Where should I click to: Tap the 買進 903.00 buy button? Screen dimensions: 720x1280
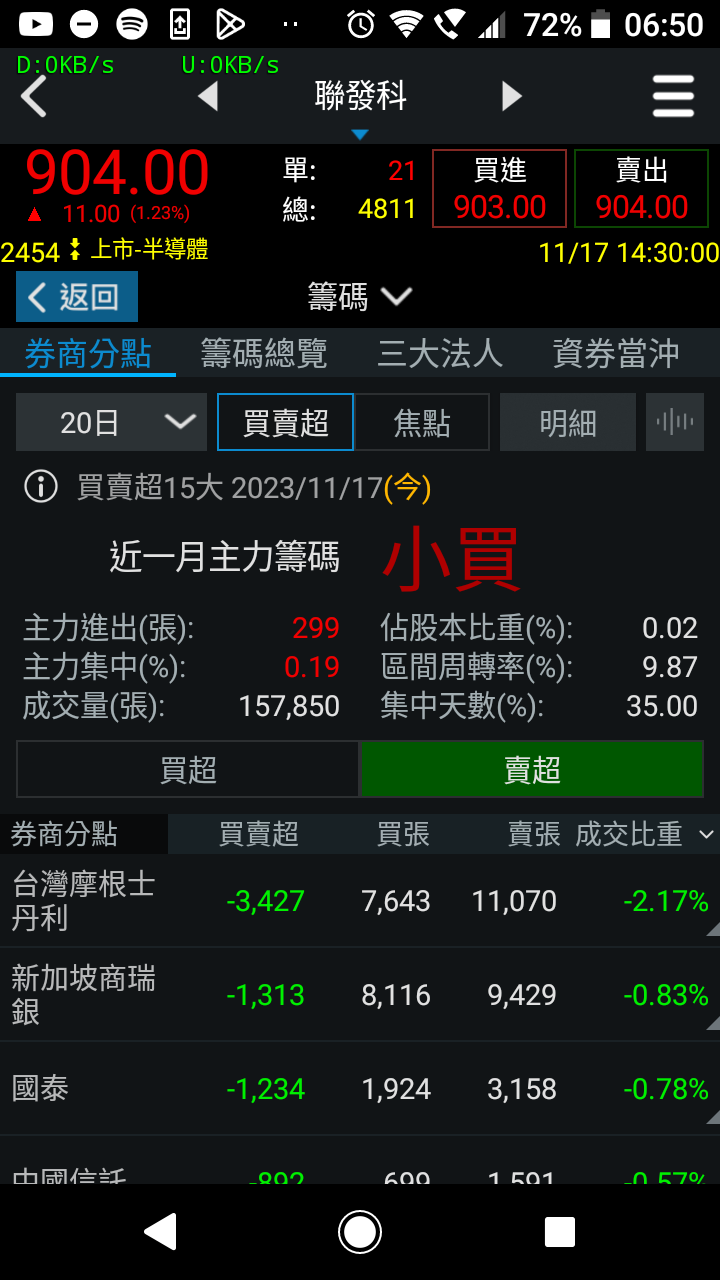499,189
